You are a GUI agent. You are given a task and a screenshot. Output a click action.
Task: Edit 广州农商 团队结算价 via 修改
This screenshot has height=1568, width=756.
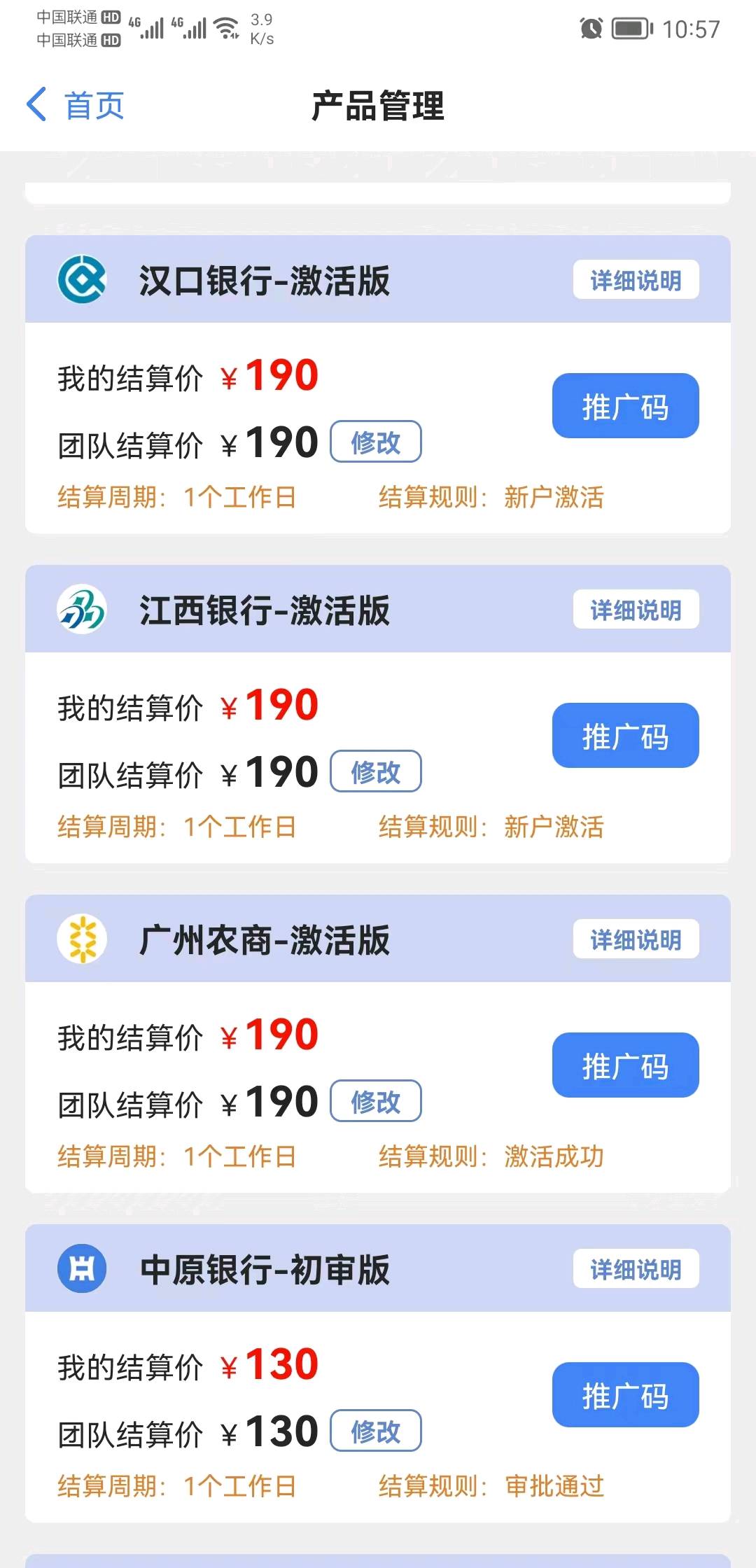coord(376,1101)
